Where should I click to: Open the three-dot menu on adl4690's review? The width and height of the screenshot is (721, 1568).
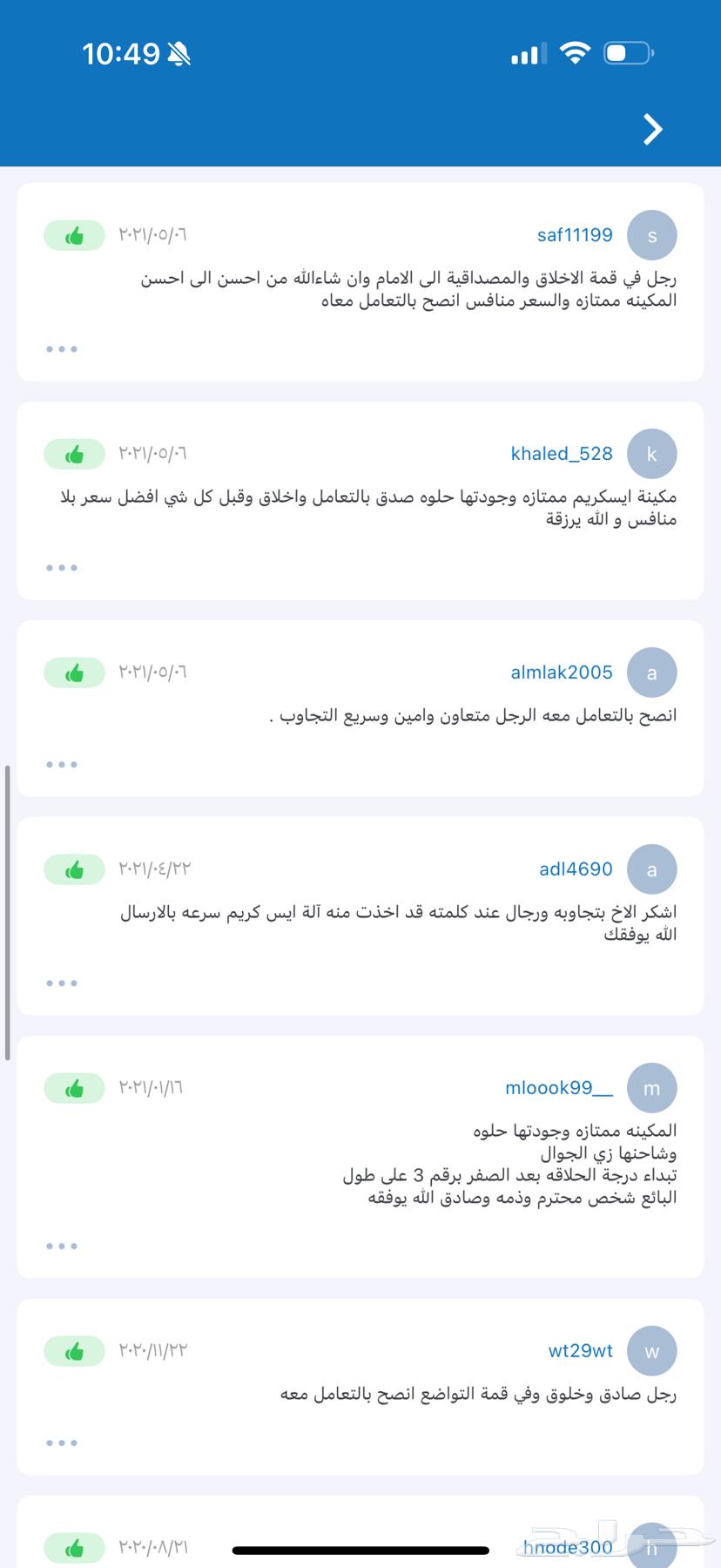pyautogui.click(x=62, y=983)
